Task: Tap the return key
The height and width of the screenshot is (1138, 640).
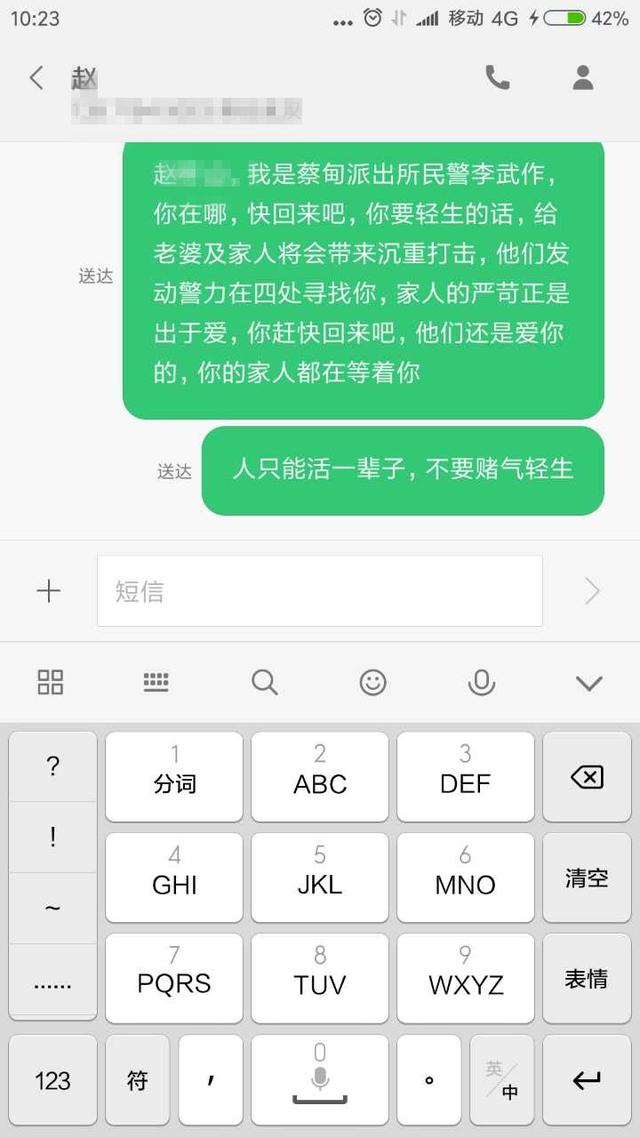Action: (x=586, y=1080)
